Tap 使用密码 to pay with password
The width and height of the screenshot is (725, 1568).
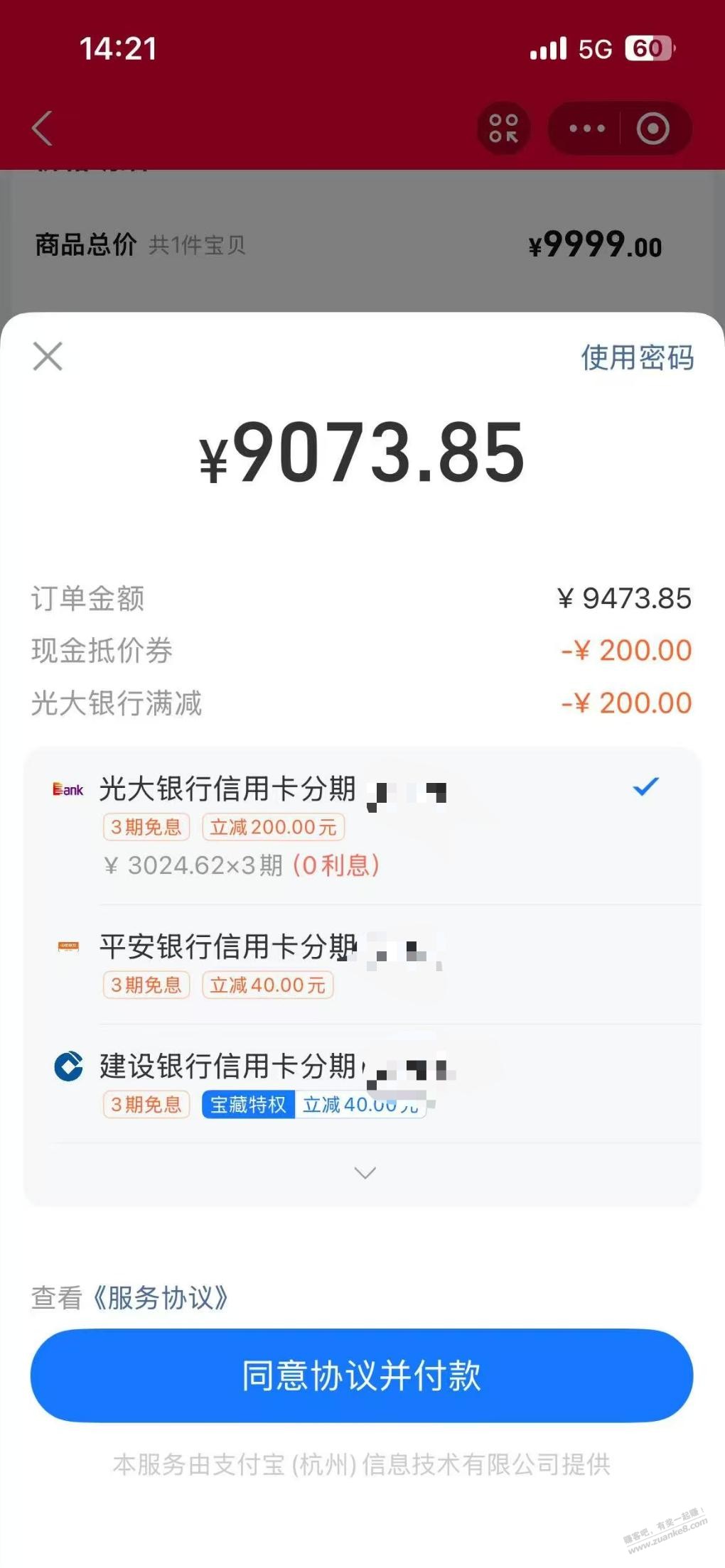(x=637, y=357)
